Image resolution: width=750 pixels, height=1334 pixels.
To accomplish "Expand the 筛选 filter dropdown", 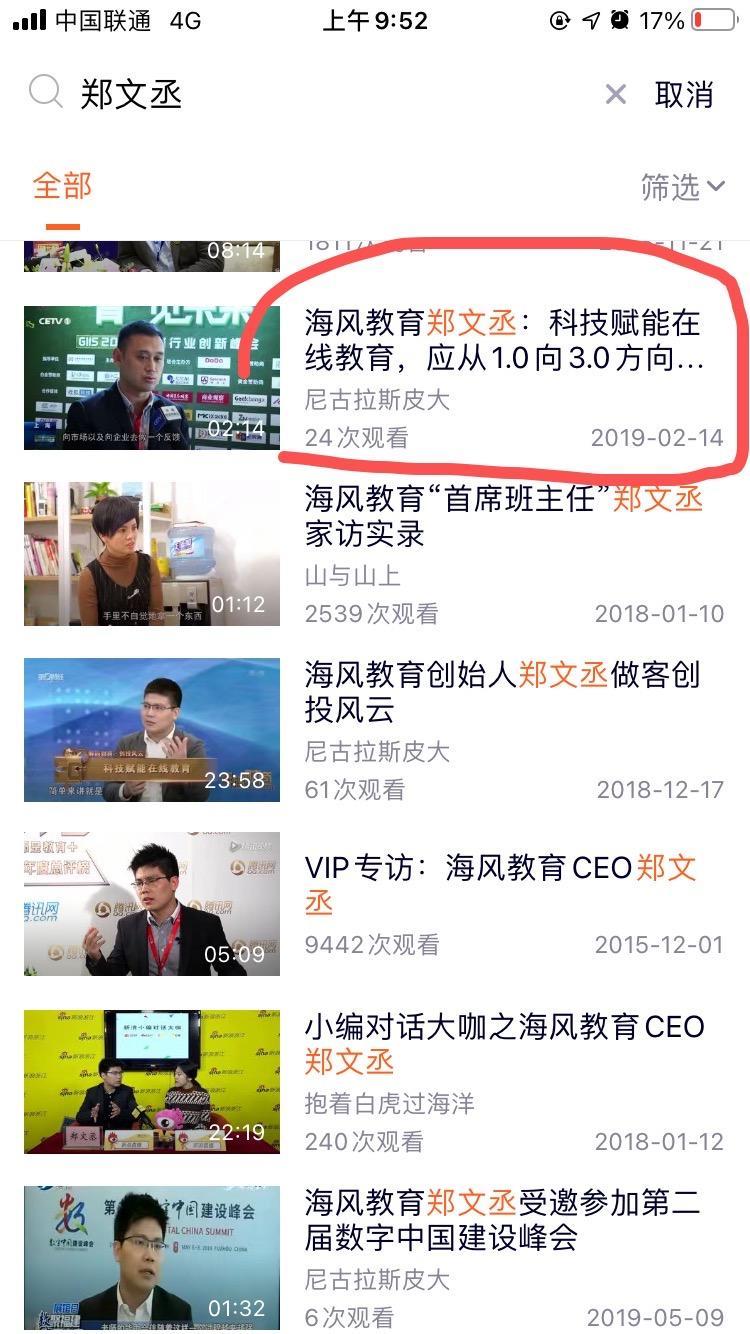I will (x=682, y=187).
